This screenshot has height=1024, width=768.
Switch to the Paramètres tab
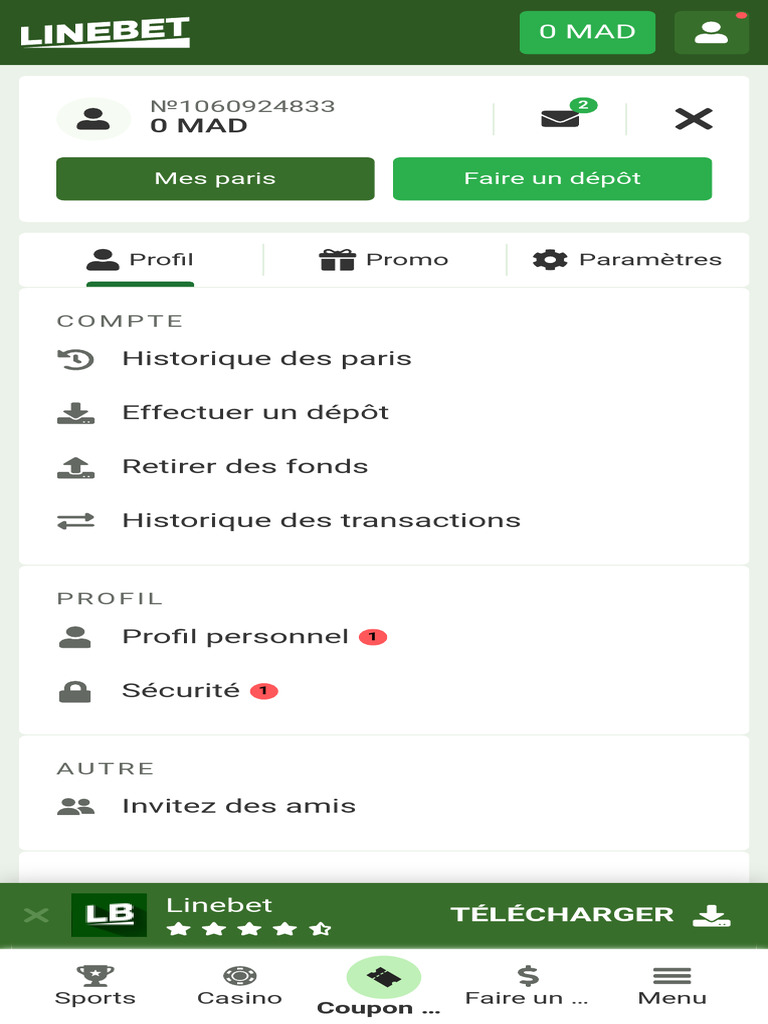click(x=627, y=260)
